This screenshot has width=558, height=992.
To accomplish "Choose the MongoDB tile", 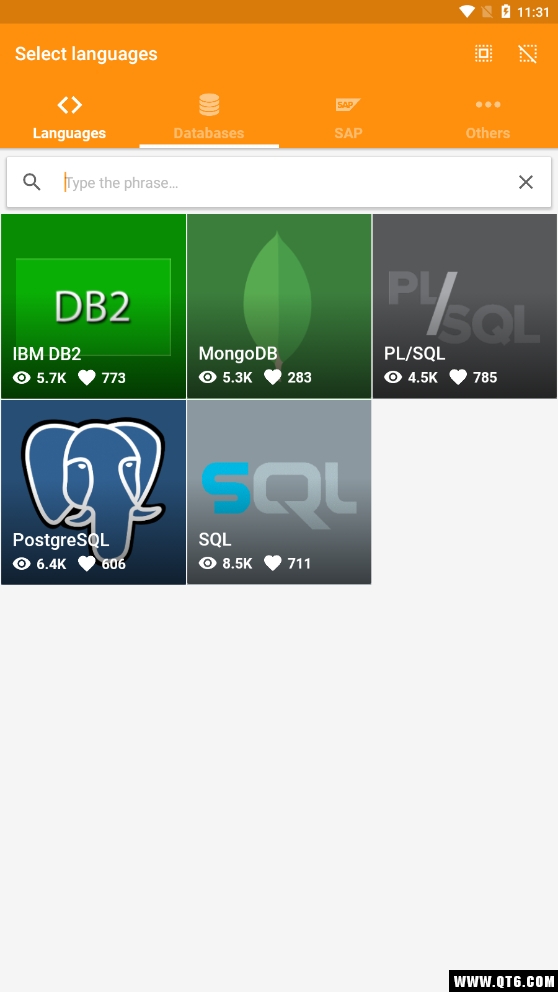I will click(279, 306).
